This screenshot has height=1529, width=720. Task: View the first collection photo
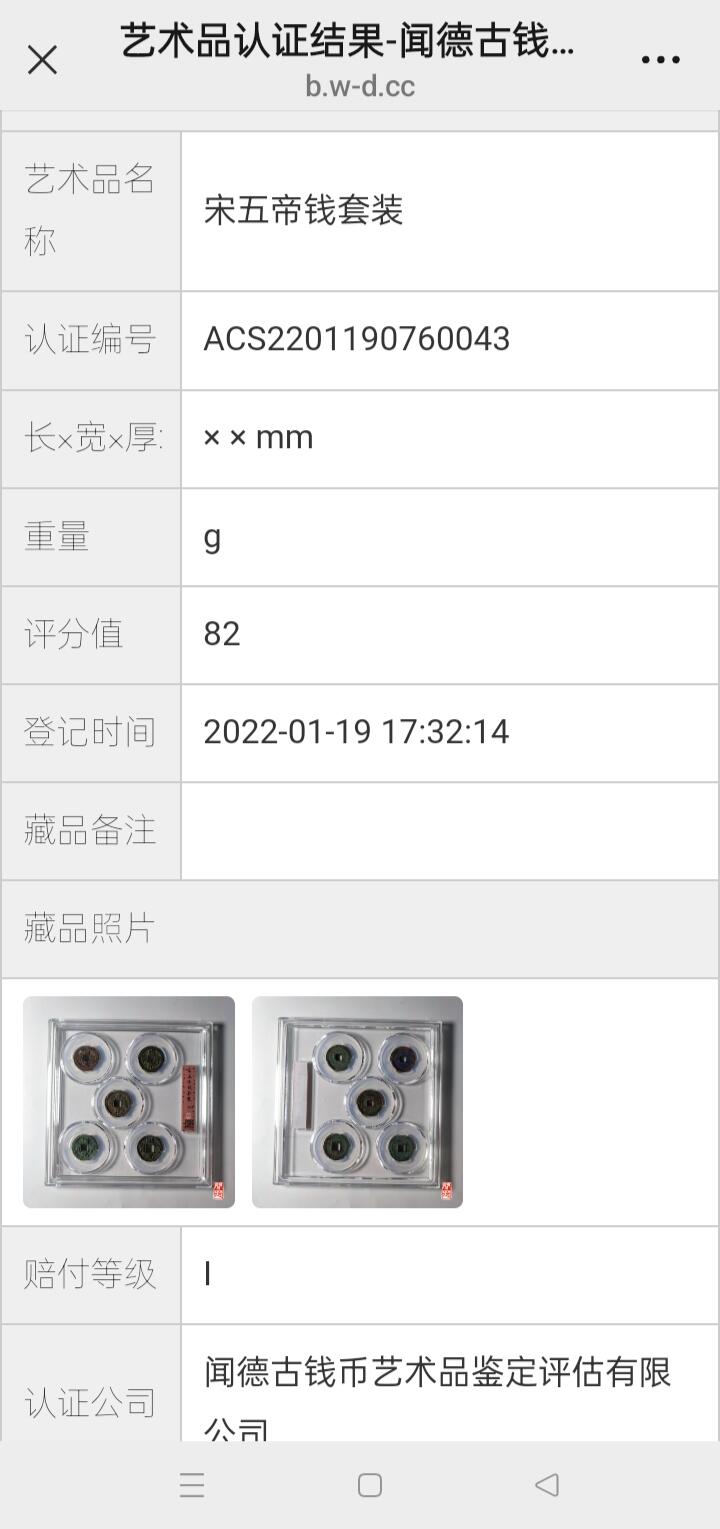pos(129,1102)
